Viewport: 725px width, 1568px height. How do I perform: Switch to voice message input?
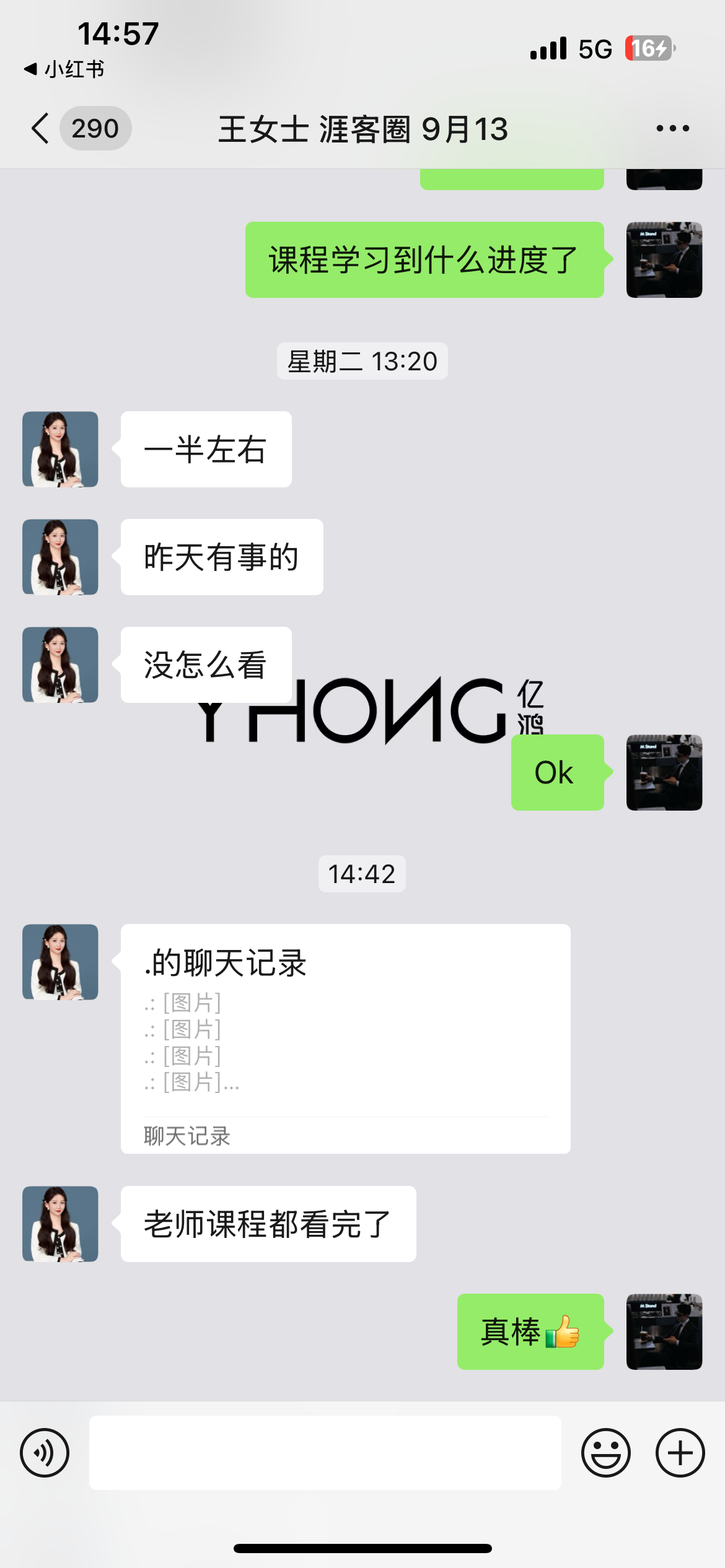pos(45,1453)
